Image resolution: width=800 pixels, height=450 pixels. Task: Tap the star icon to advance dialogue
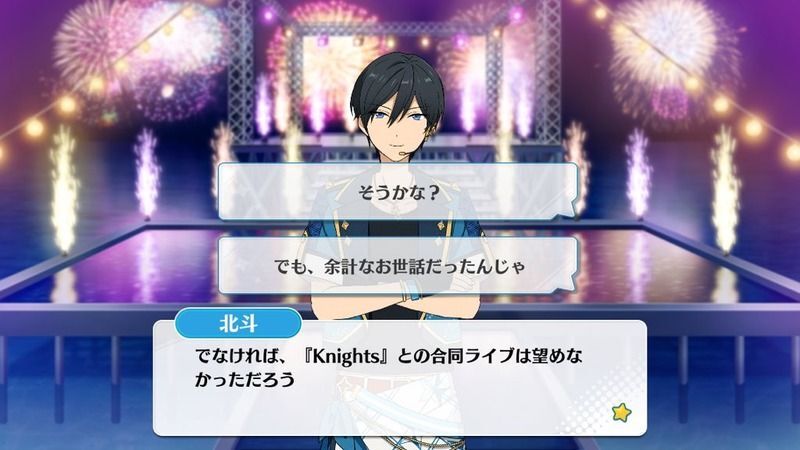click(621, 410)
